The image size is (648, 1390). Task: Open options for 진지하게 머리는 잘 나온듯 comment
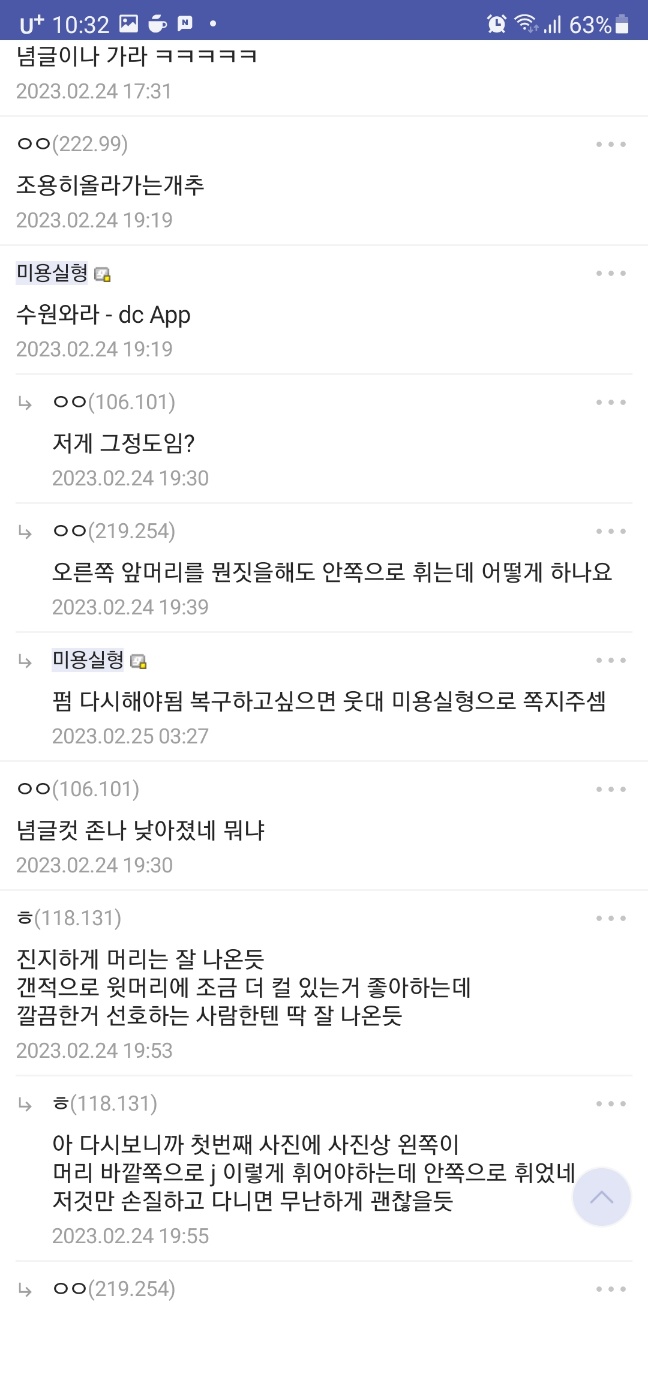click(x=611, y=918)
